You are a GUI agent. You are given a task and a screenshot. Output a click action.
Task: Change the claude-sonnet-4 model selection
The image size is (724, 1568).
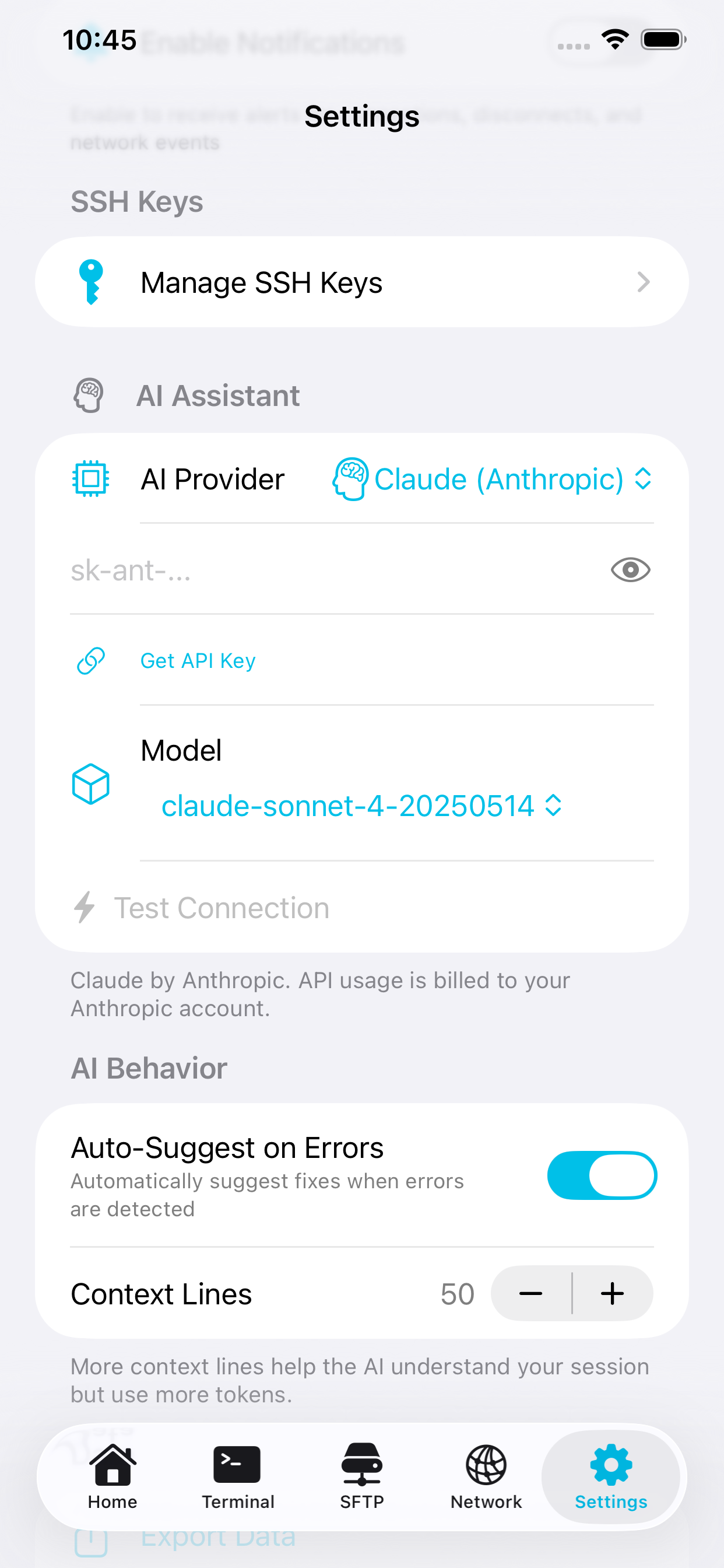pyautogui.click(x=361, y=806)
